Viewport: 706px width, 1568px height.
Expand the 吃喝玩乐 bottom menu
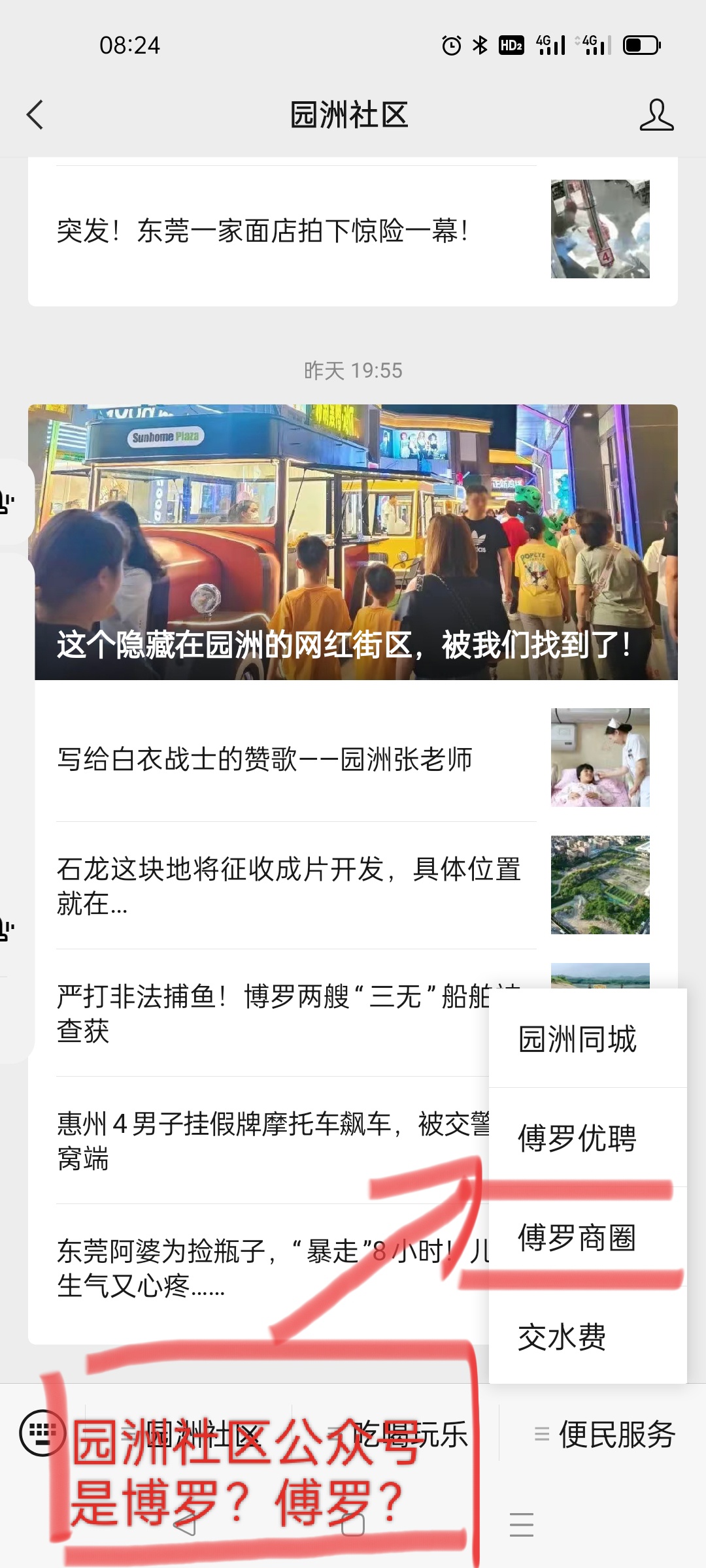(x=397, y=1434)
